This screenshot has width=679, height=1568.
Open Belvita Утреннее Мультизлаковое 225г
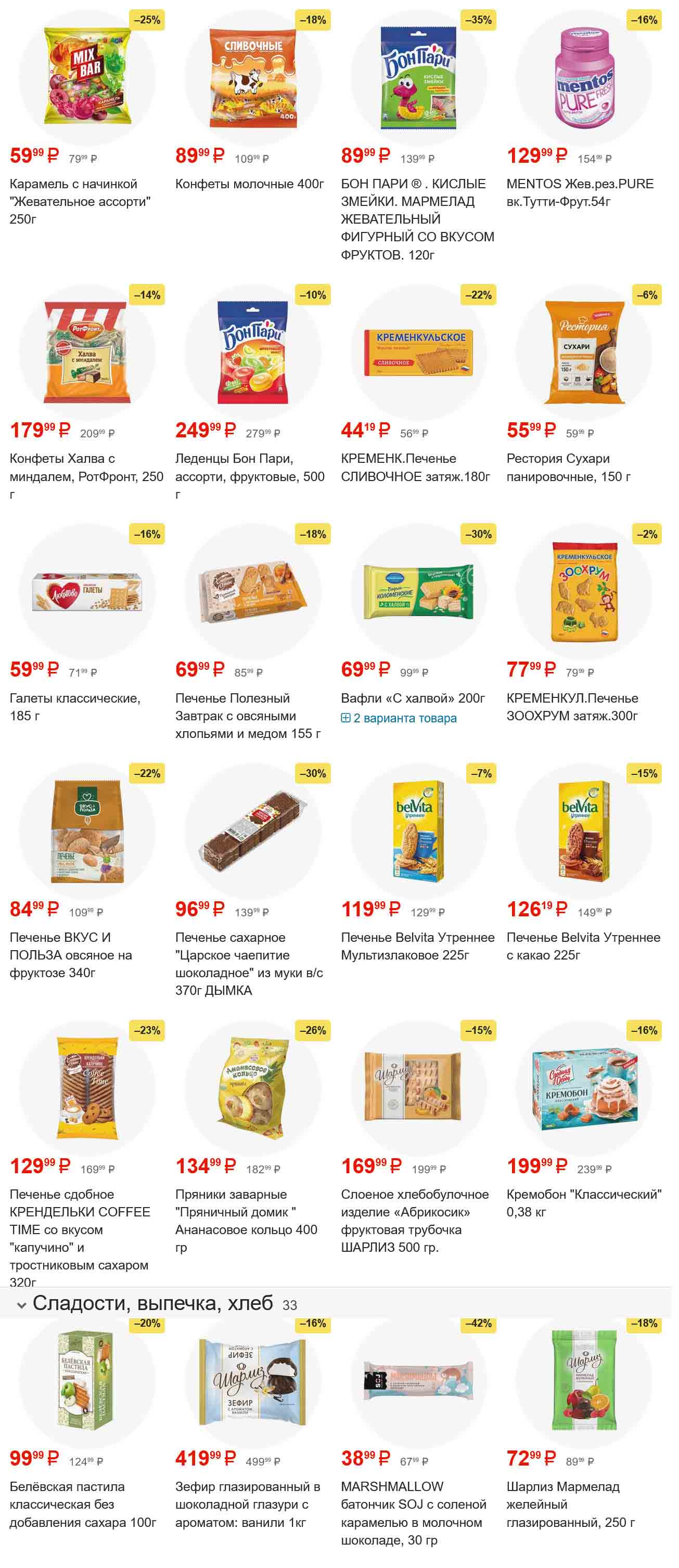tap(418, 830)
